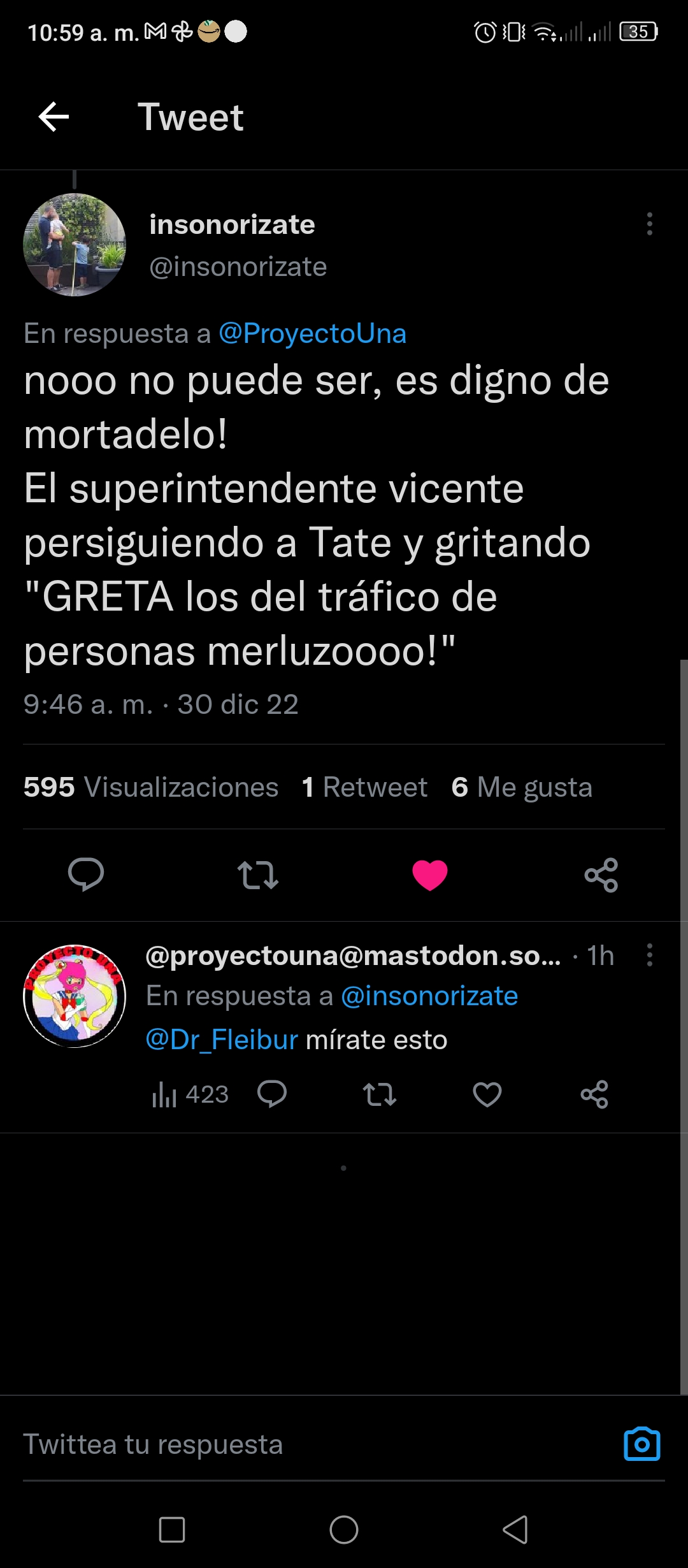Share insonorizate's tweet
This screenshot has width=688, height=1568.
click(x=601, y=875)
